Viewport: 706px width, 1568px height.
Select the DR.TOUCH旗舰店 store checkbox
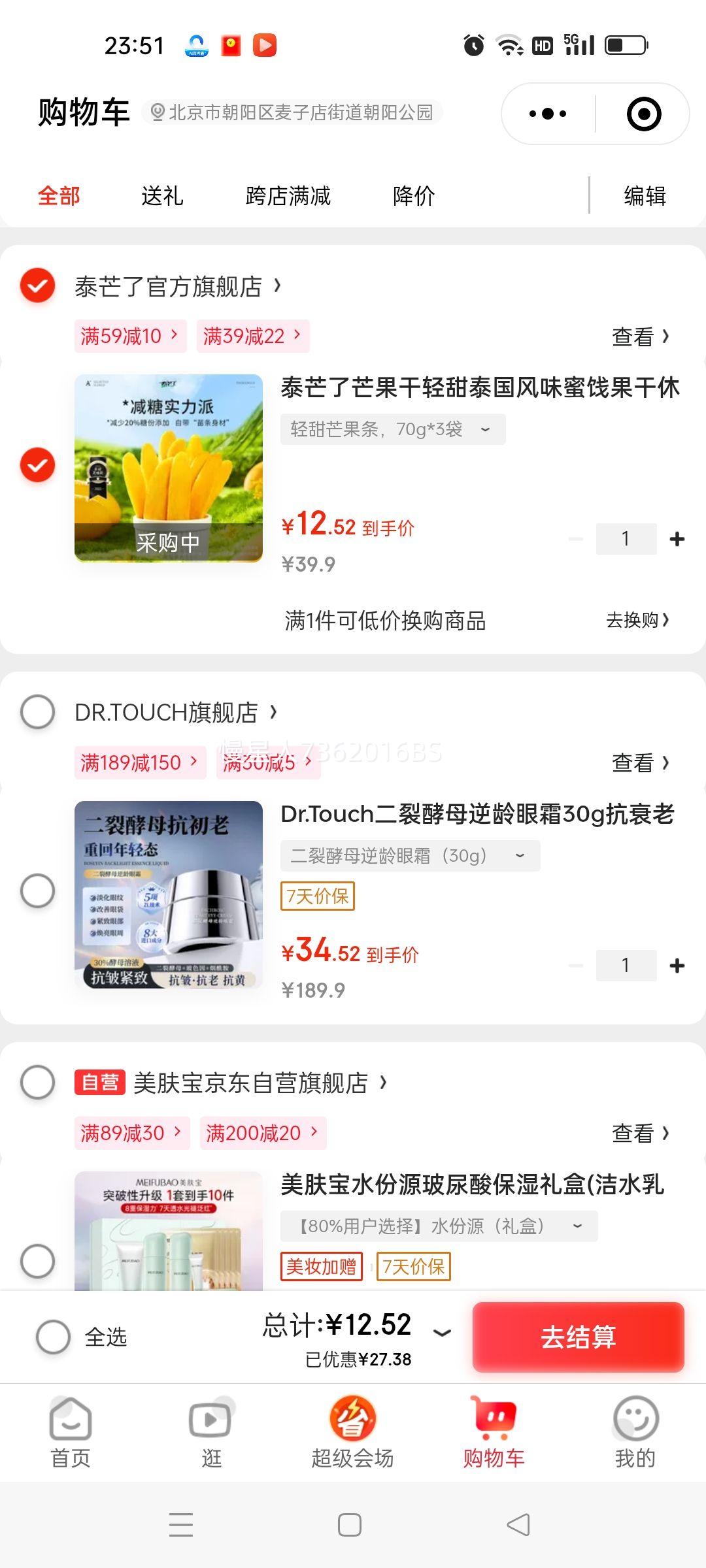[38, 711]
